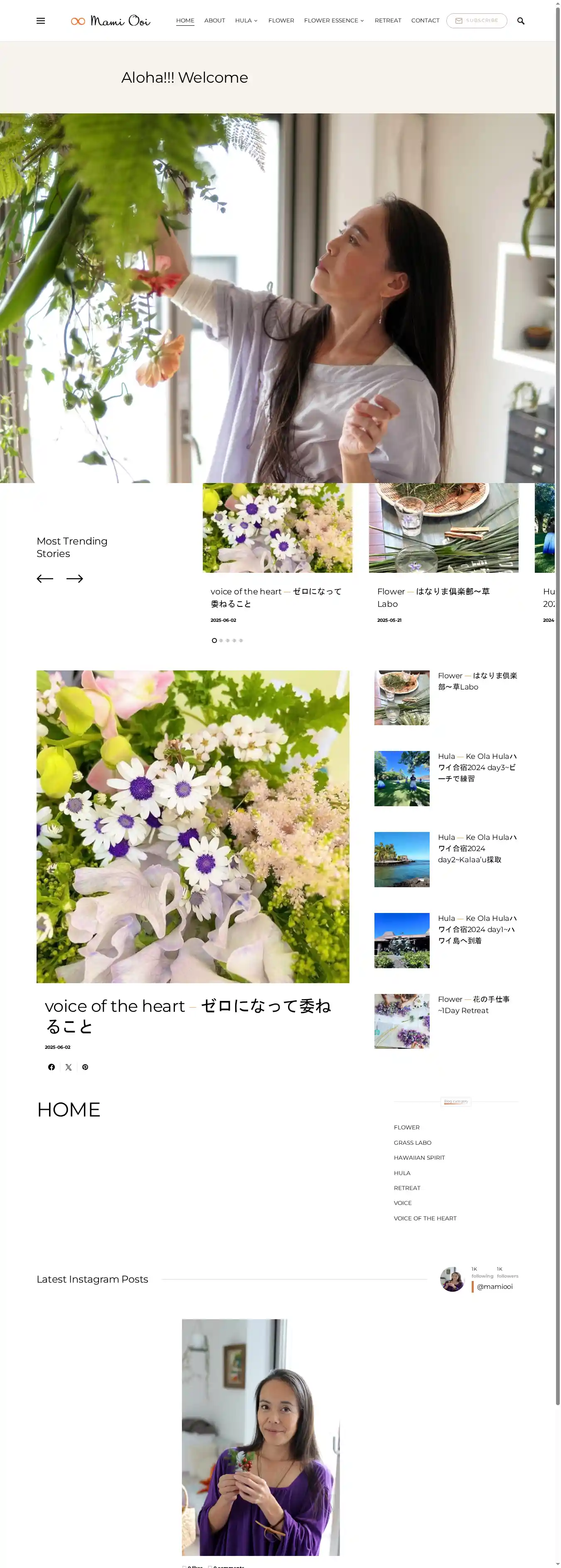
Task: Open the hamburger menu
Action: (x=41, y=21)
